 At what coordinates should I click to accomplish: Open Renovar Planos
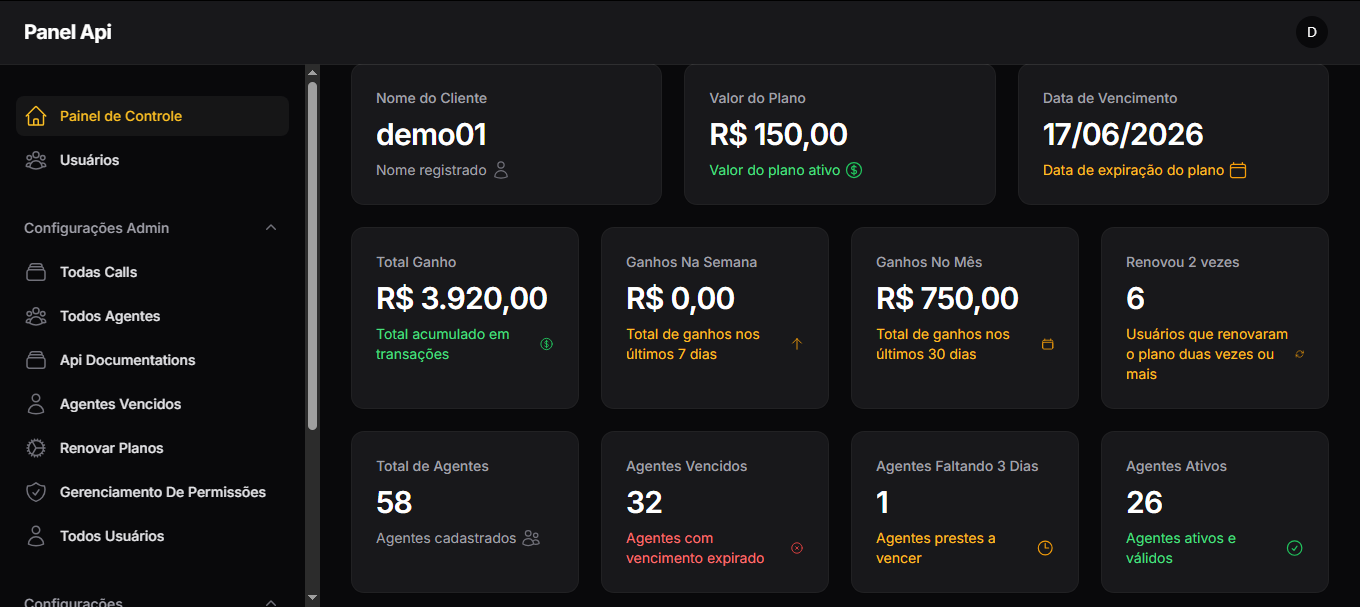coord(111,448)
